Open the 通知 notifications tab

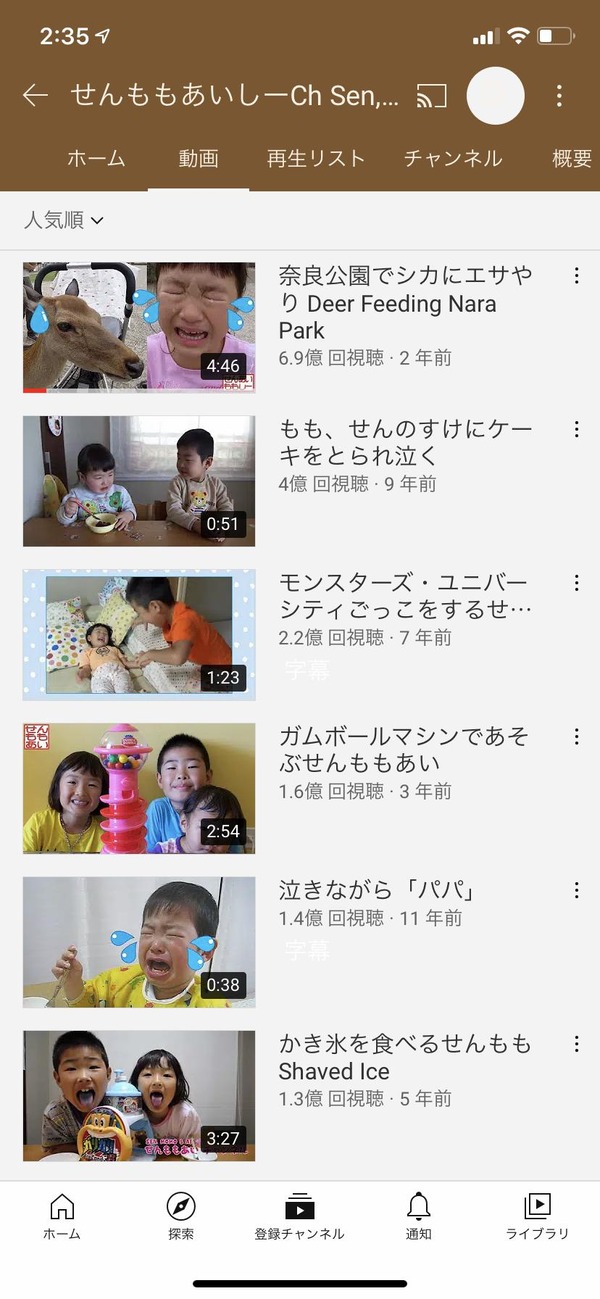tap(418, 1216)
